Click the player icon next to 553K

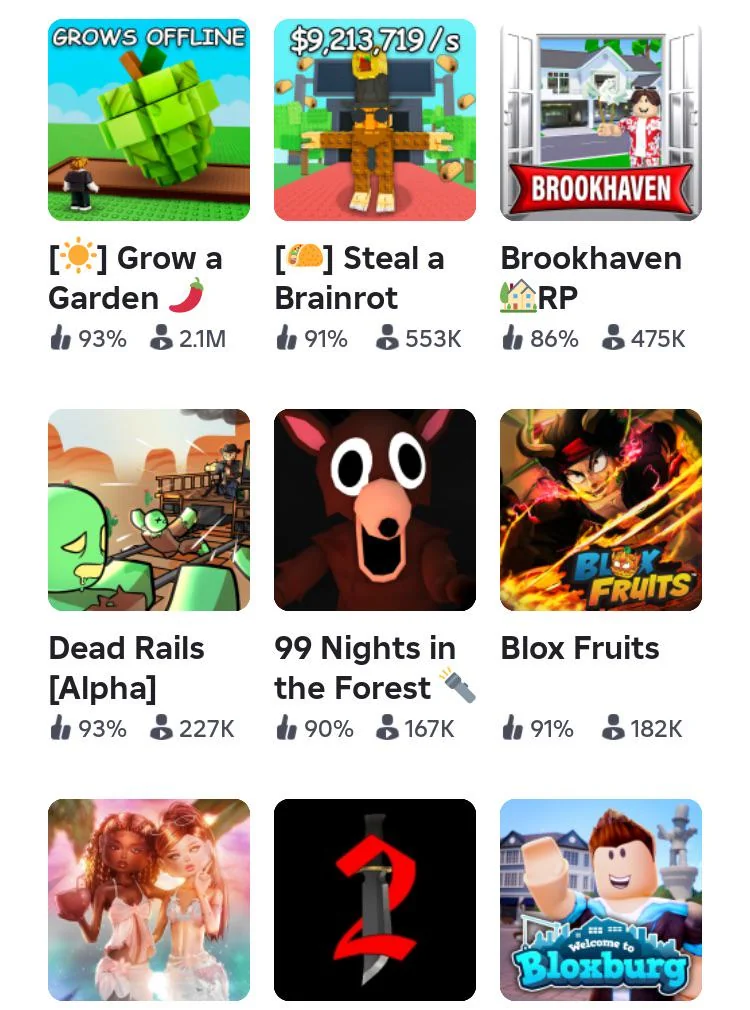click(x=387, y=338)
